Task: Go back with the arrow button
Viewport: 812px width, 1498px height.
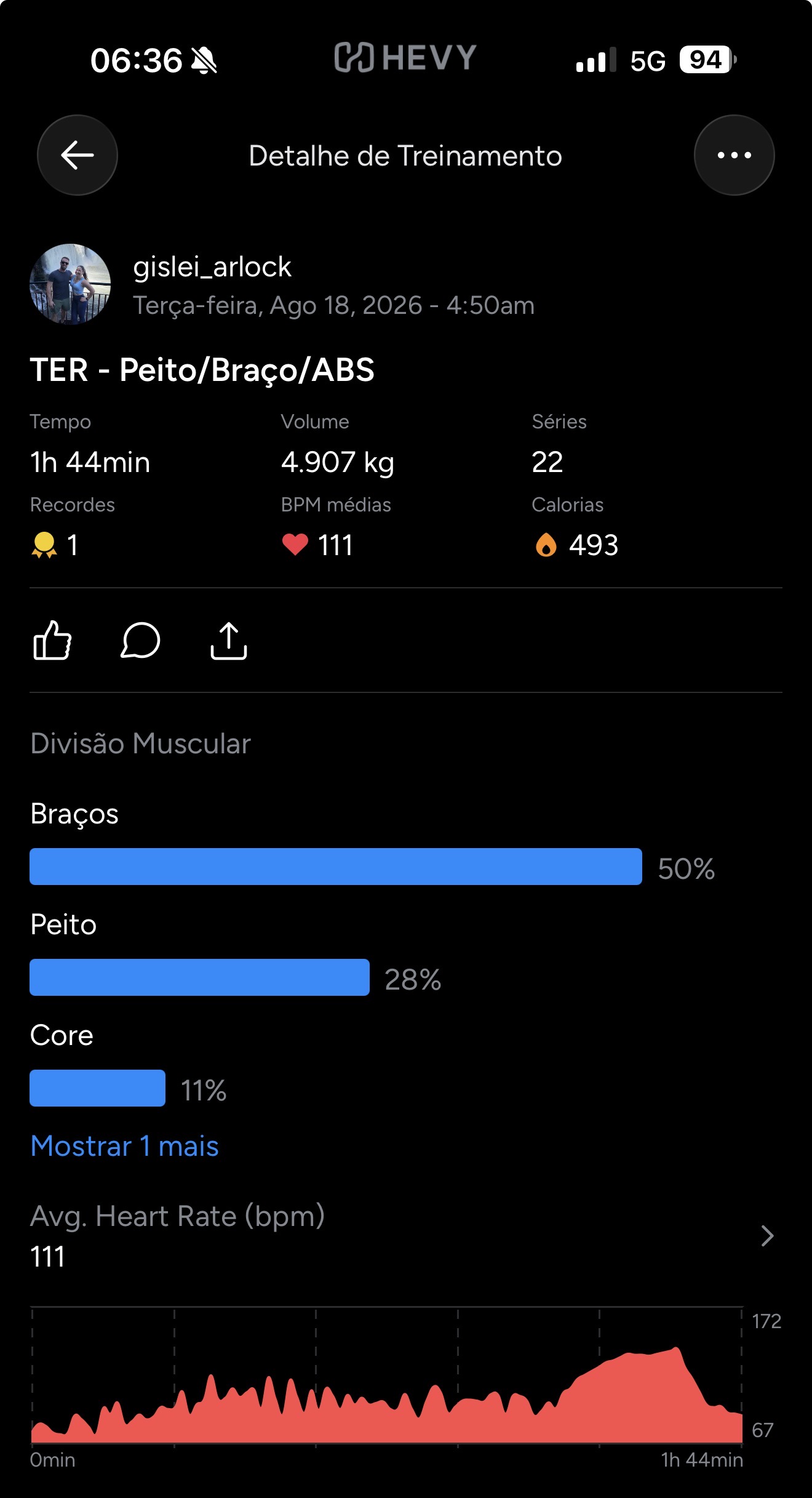Action: (78, 155)
